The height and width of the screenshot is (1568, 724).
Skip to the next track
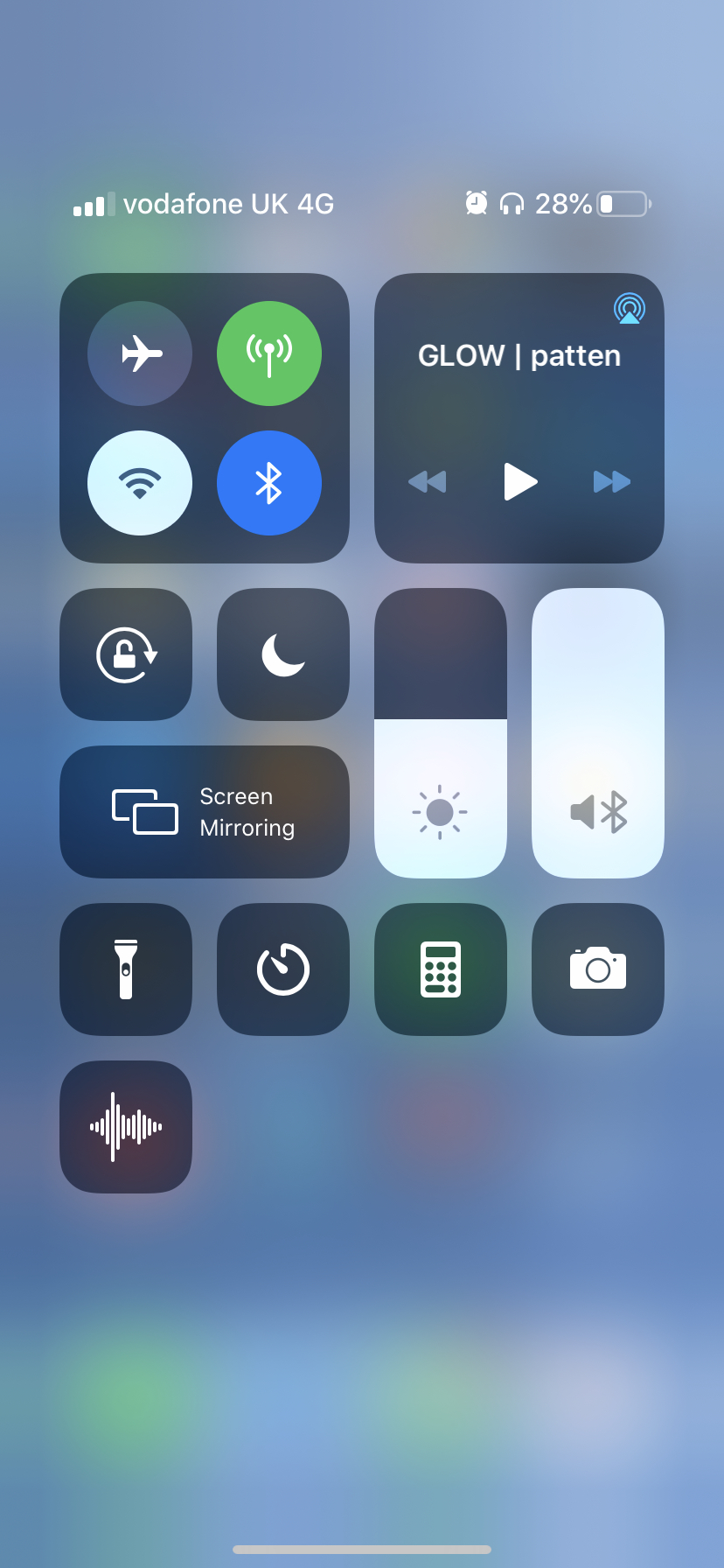coord(612,481)
